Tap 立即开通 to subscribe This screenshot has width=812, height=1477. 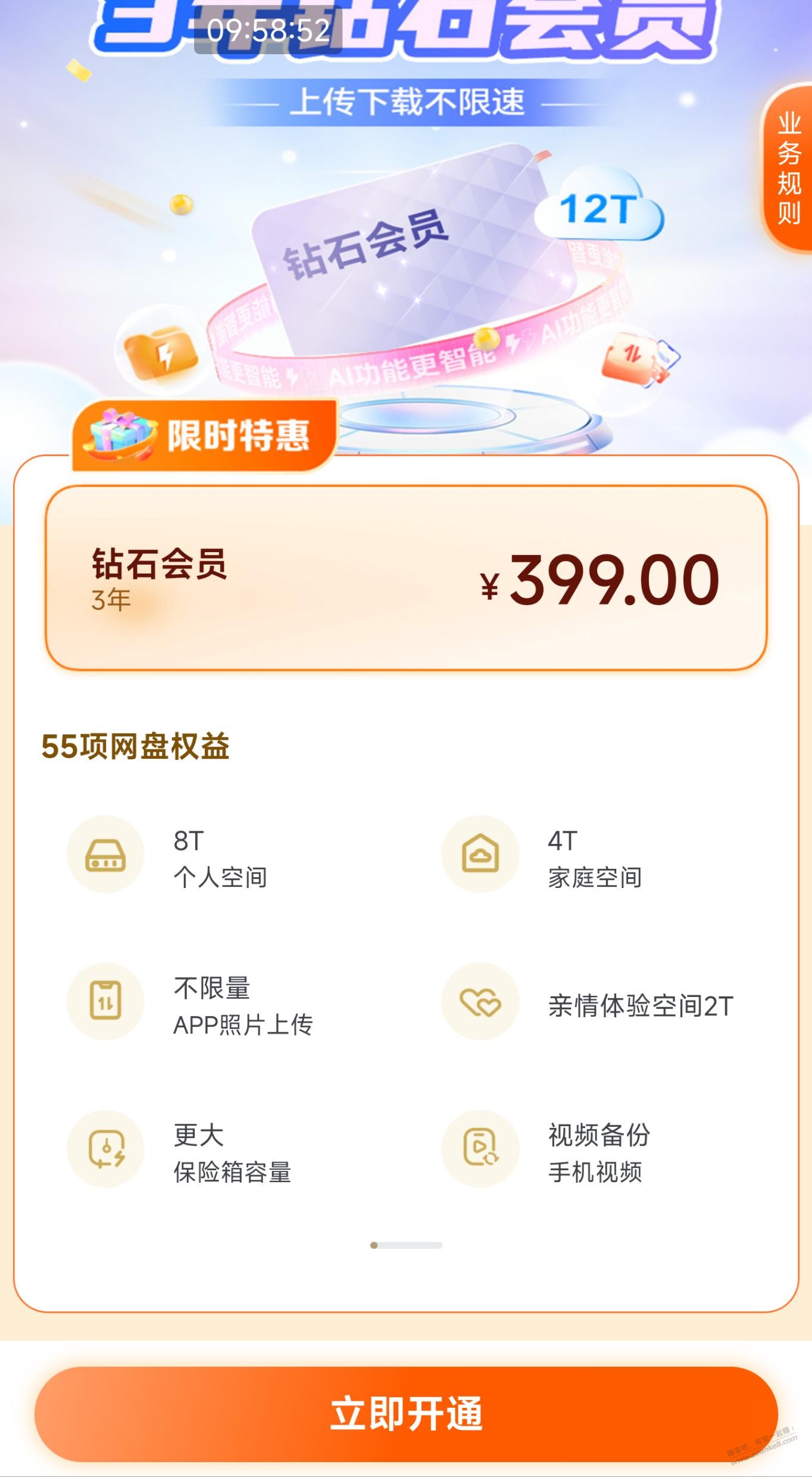point(406,1414)
